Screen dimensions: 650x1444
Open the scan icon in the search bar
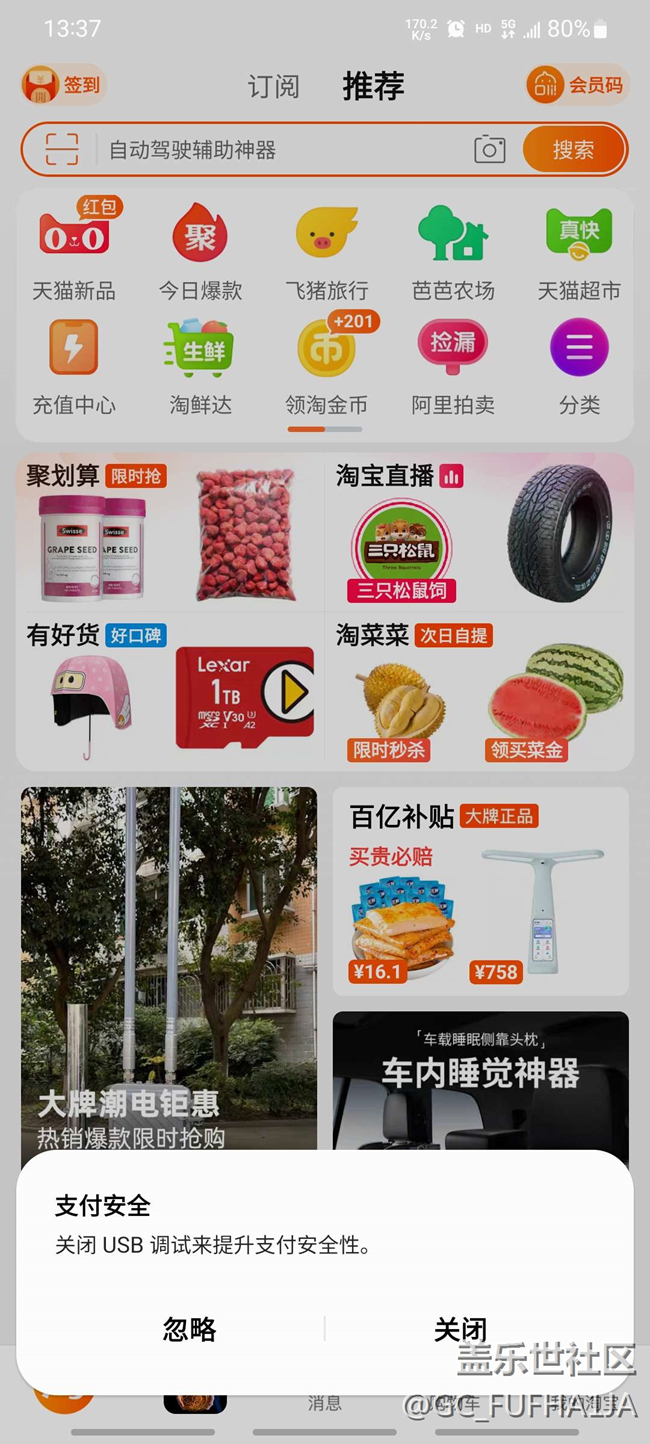(62, 150)
